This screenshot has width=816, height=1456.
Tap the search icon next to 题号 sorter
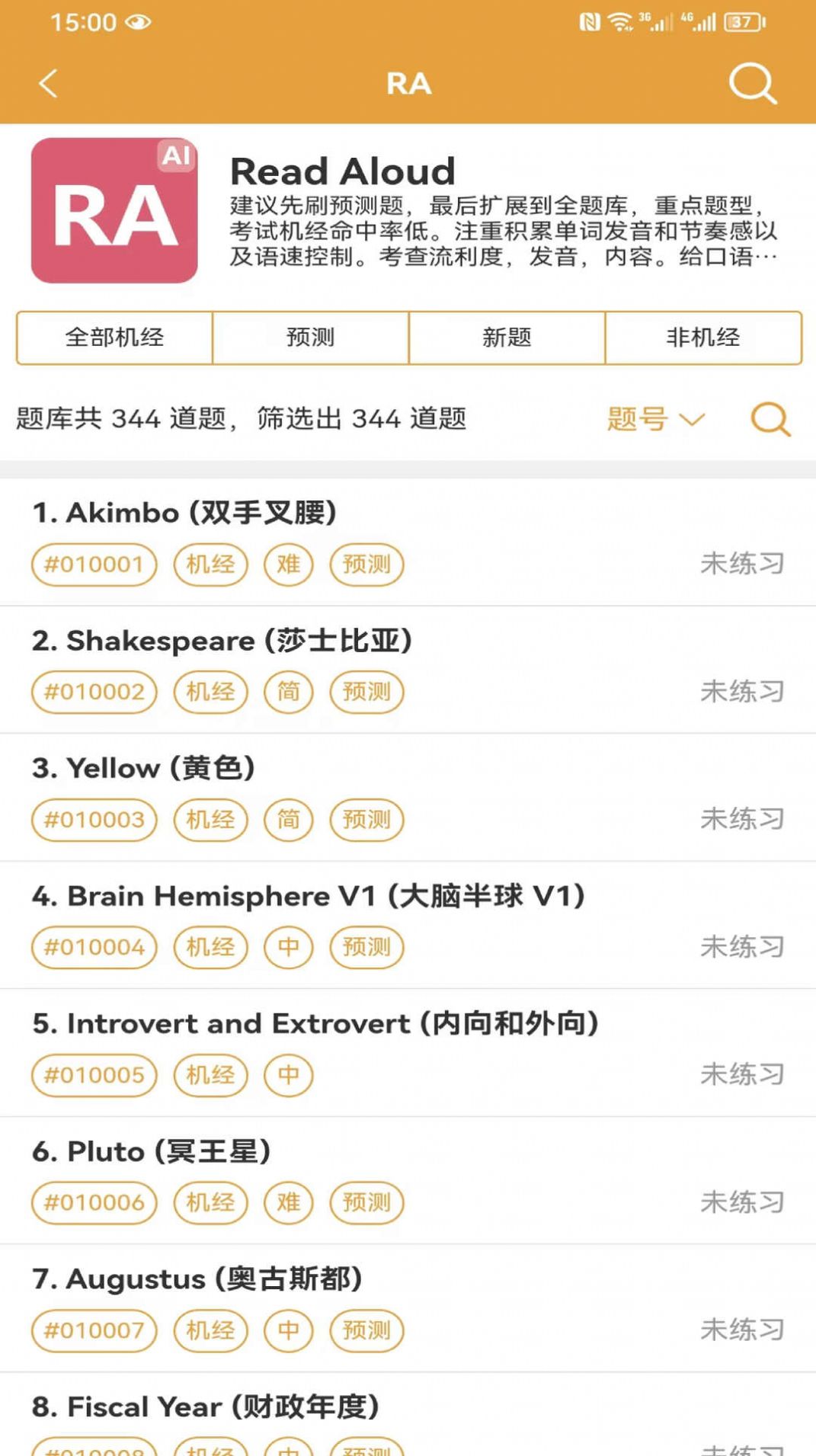coord(770,419)
